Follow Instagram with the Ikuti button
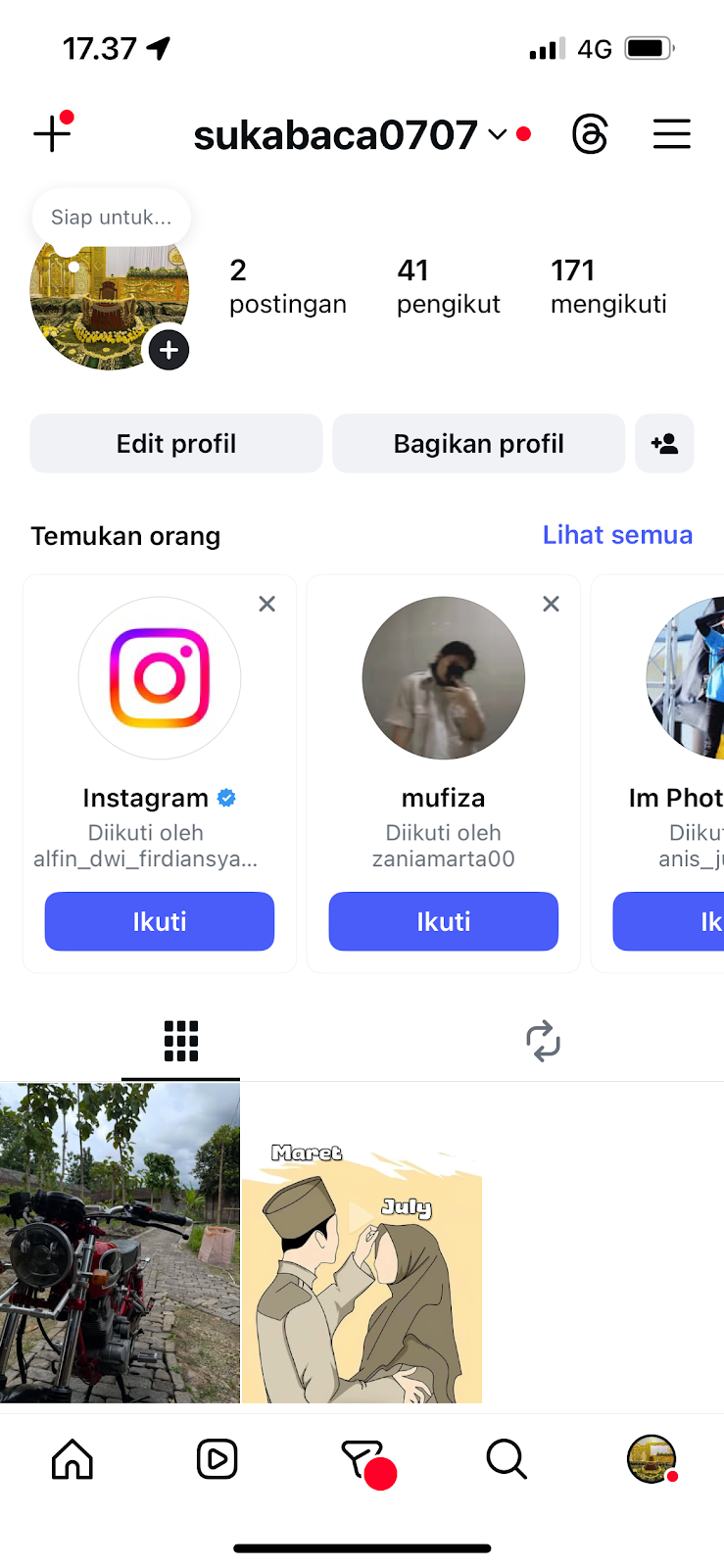Screen dimensions: 724x1568 (x=160, y=921)
